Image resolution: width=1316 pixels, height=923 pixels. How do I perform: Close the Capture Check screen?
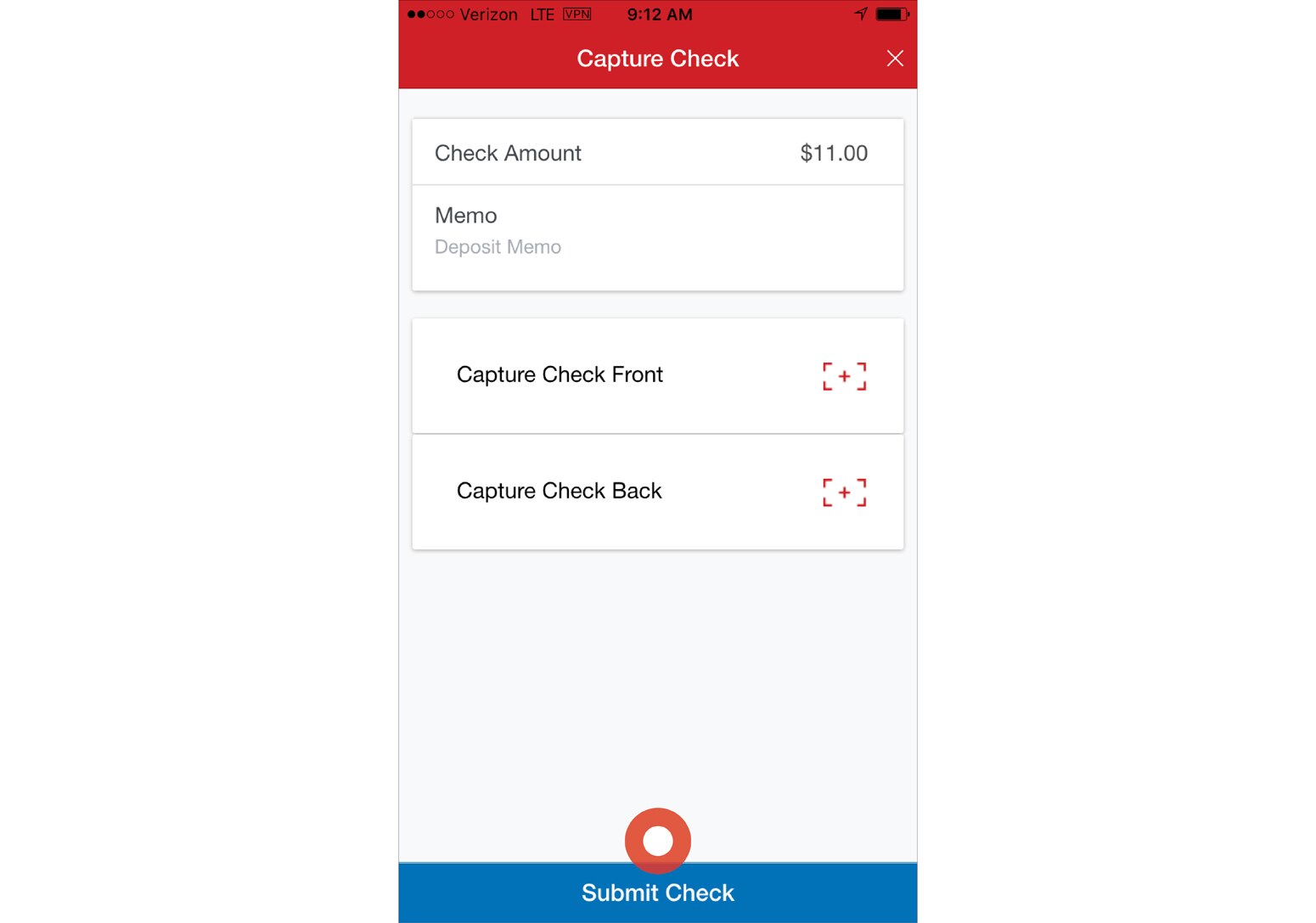pos(894,59)
